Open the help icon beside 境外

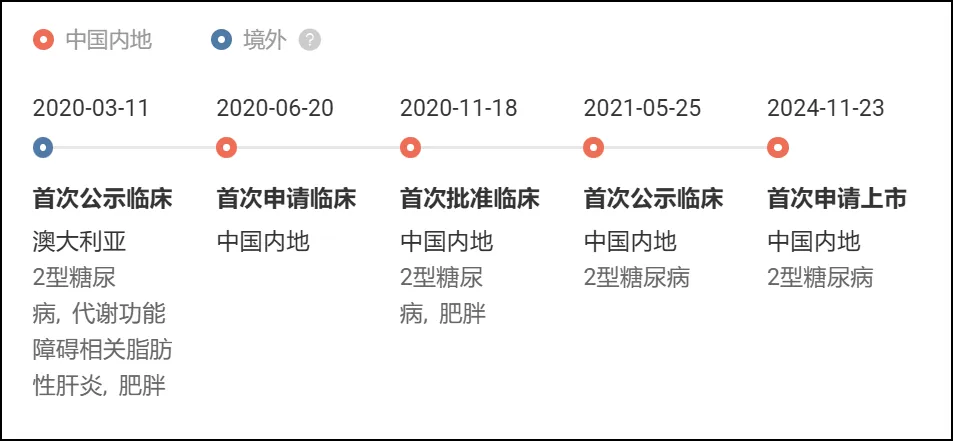tap(310, 41)
